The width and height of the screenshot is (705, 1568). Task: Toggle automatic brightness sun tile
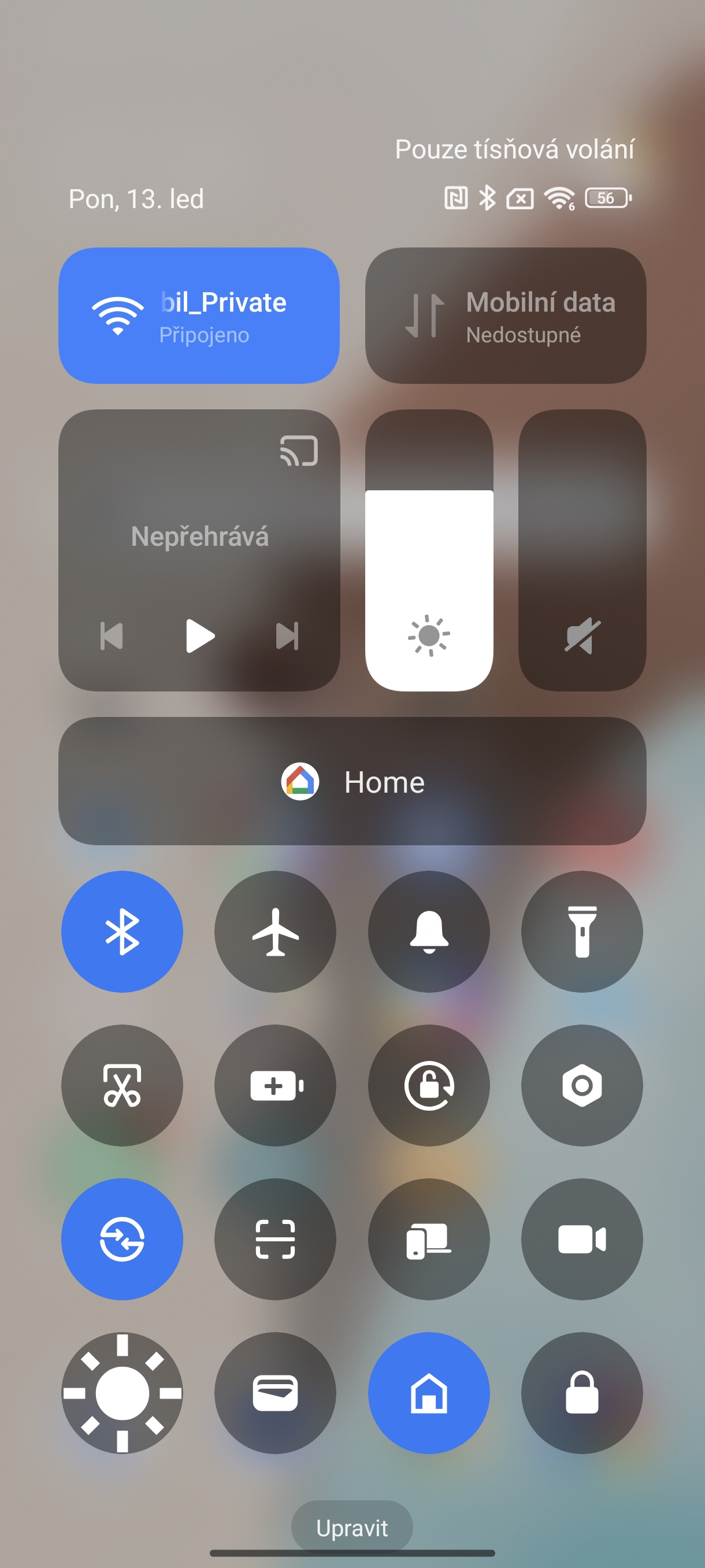pos(123,1393)
